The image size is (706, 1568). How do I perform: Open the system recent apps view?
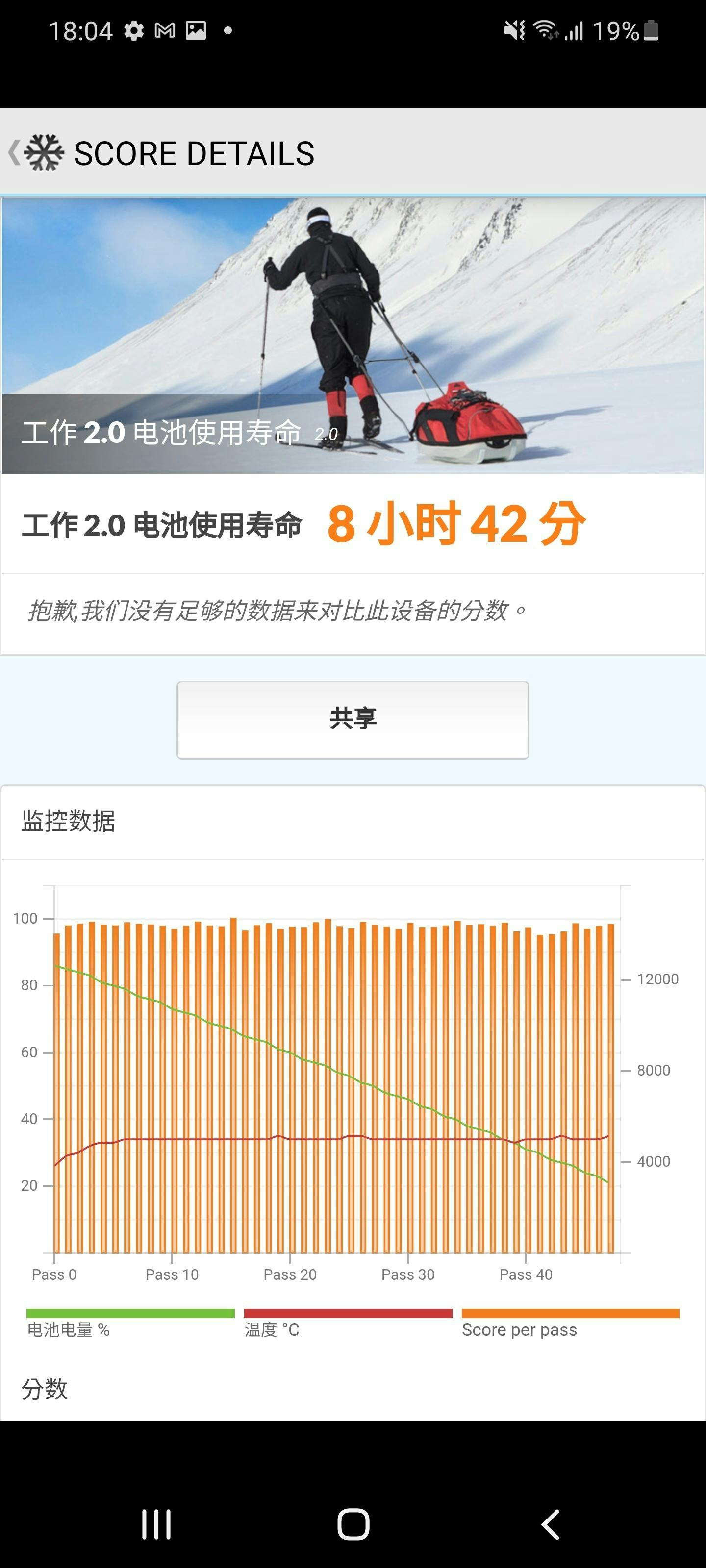pos(156,1524)
